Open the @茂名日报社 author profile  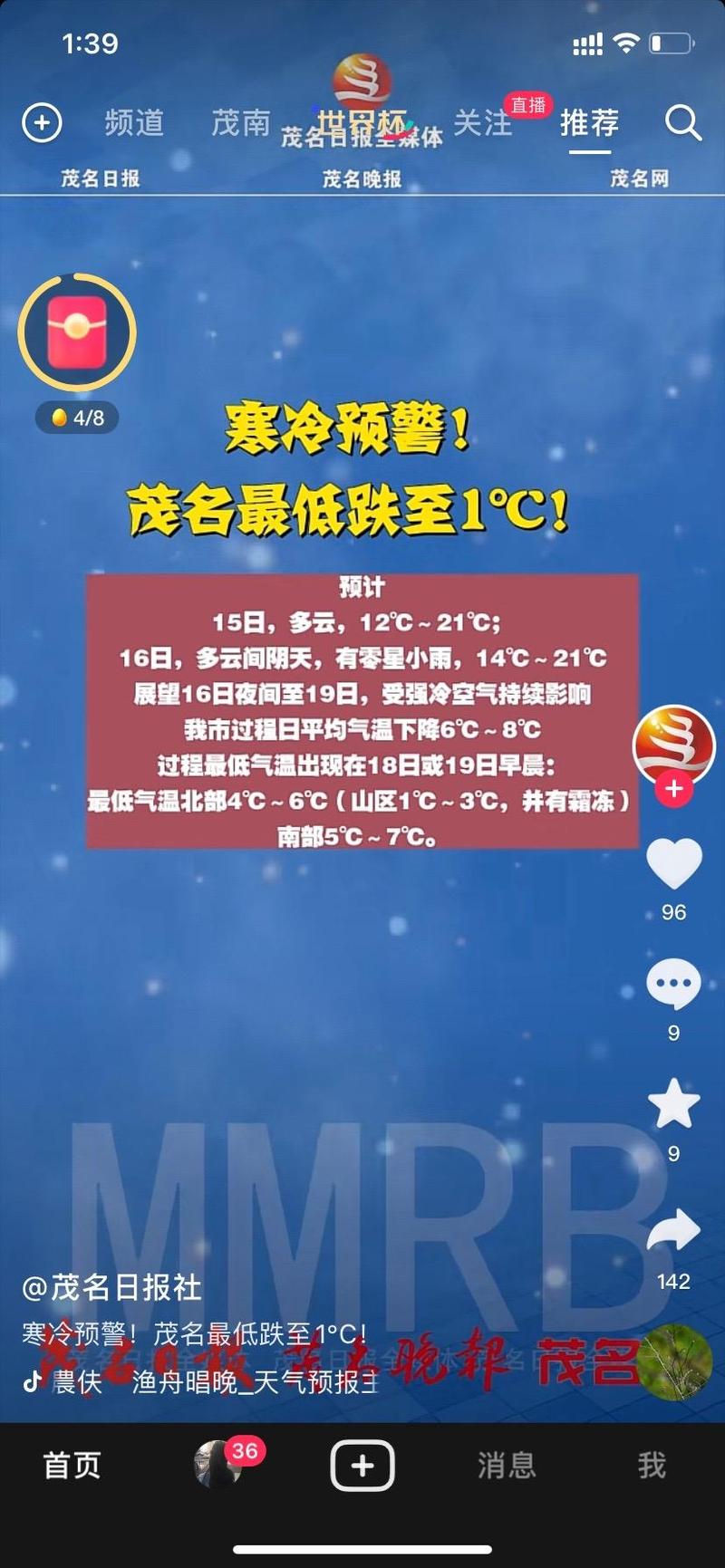112,1287
